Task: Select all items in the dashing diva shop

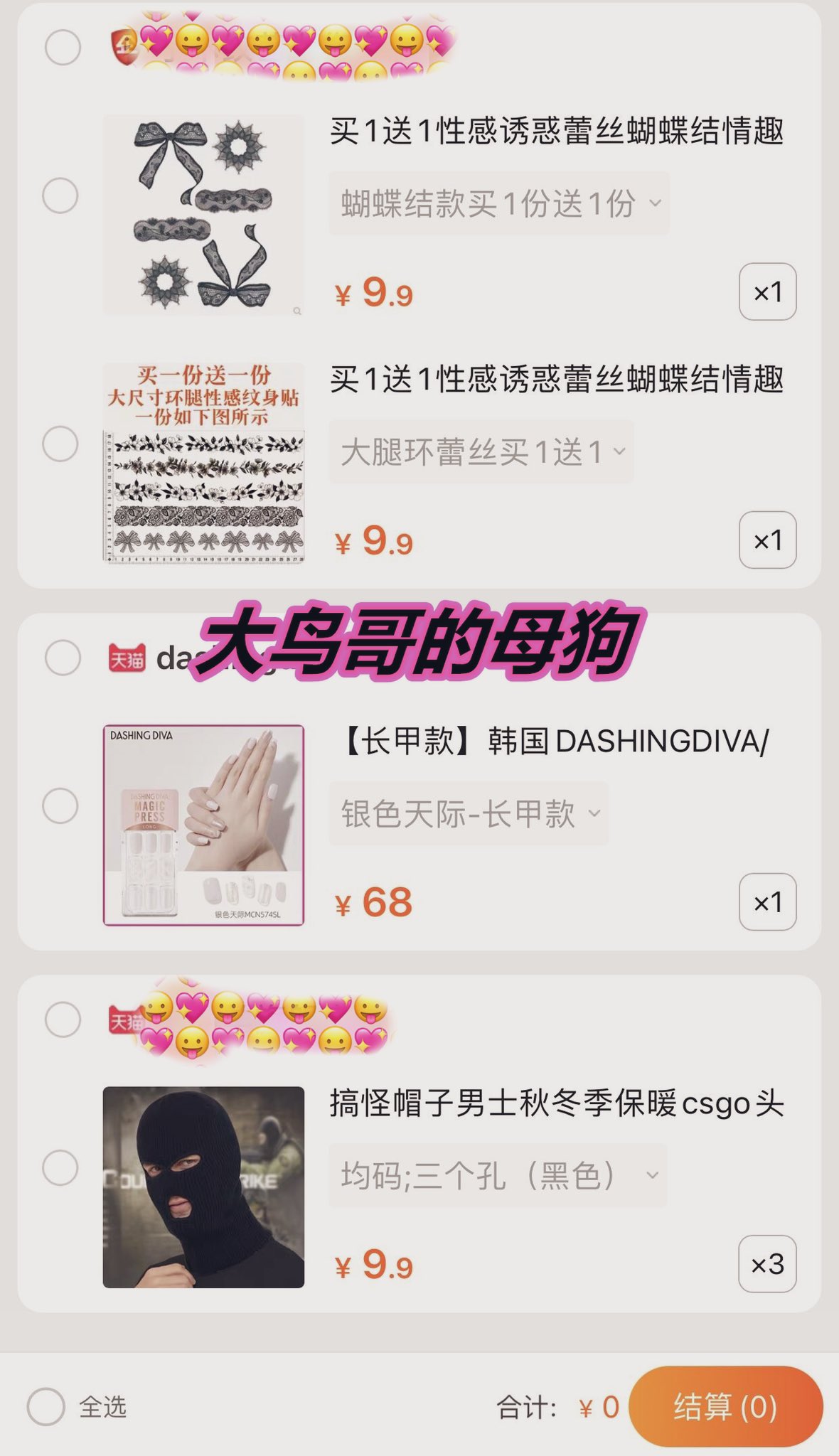Action: 63,657
